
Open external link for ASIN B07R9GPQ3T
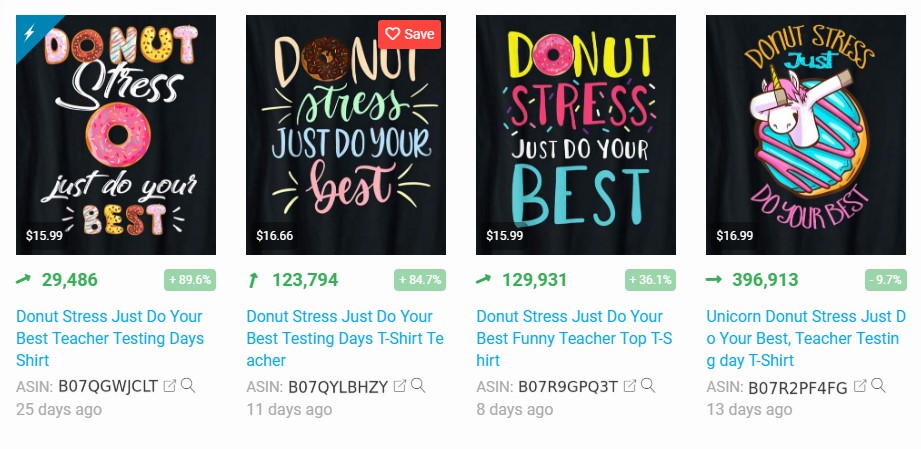click(630, 386)
